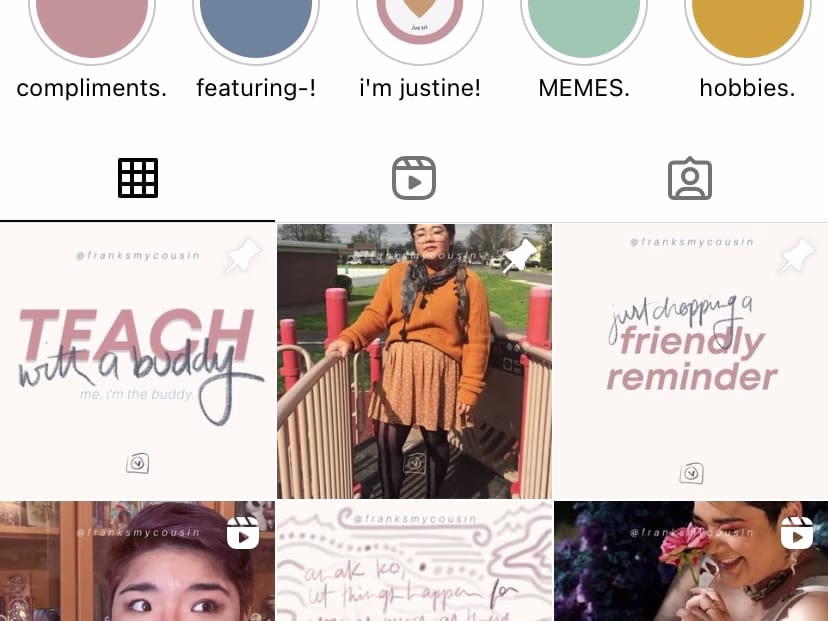Switch to the posts grid tab
828x621 pixels.
click(138, 179)
